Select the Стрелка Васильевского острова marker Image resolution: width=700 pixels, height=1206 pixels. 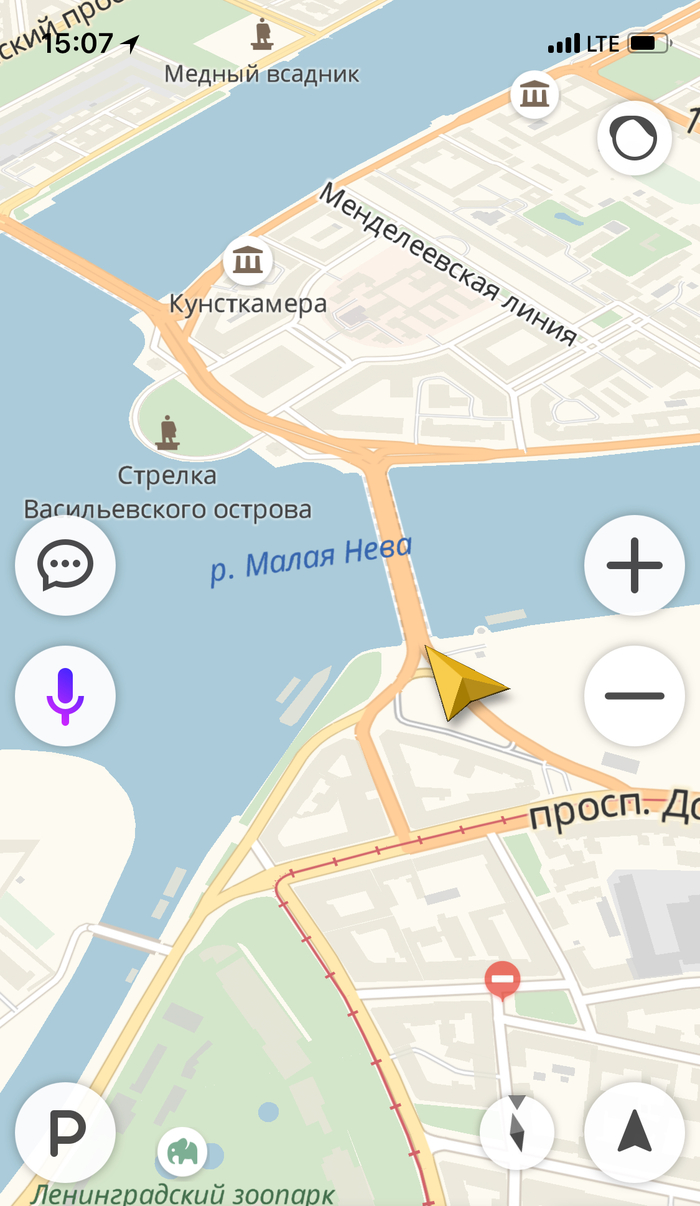pos(168,433)
